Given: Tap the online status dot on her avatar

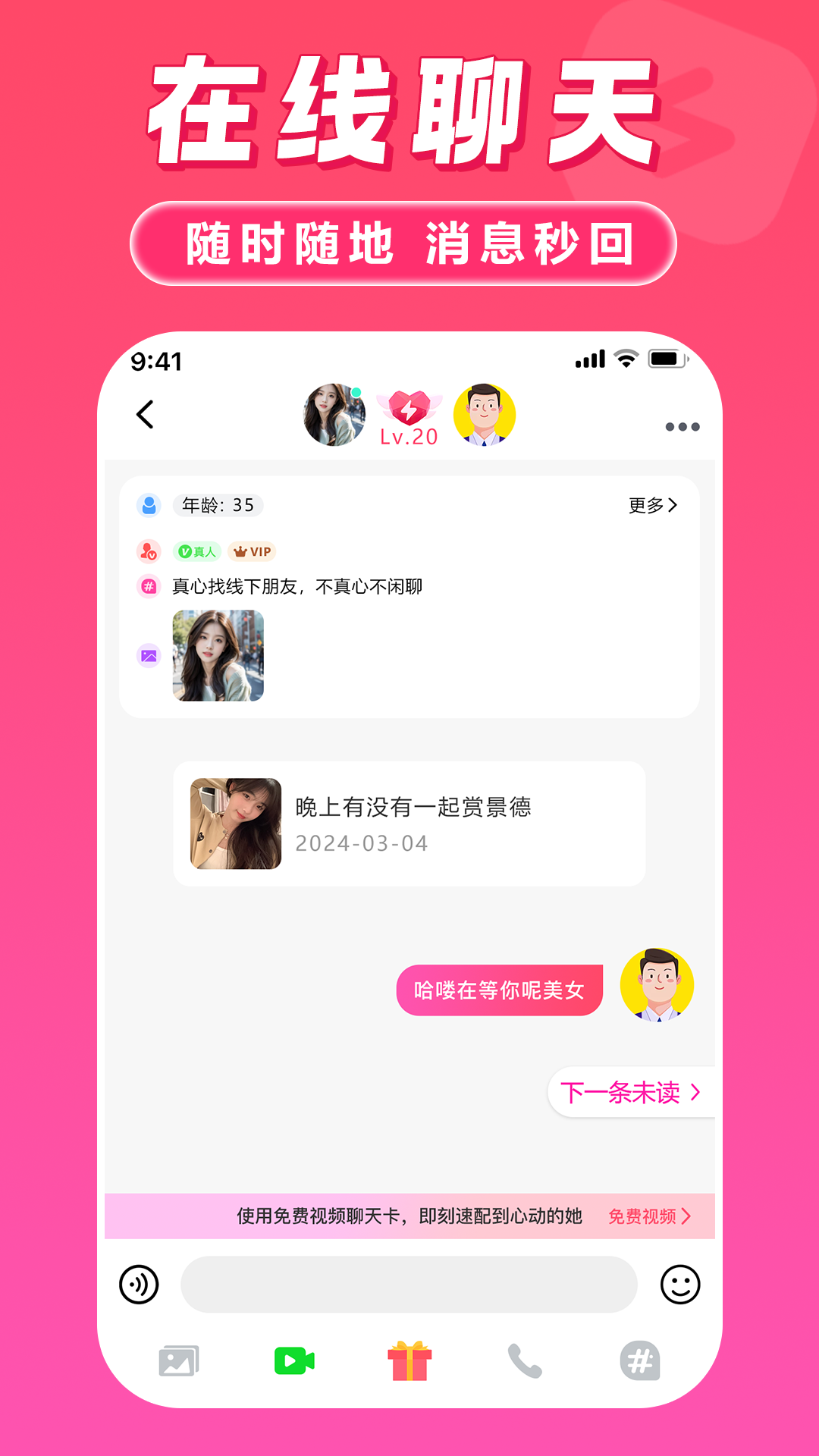Looking at the screenshot, I should tap(355, 394).
